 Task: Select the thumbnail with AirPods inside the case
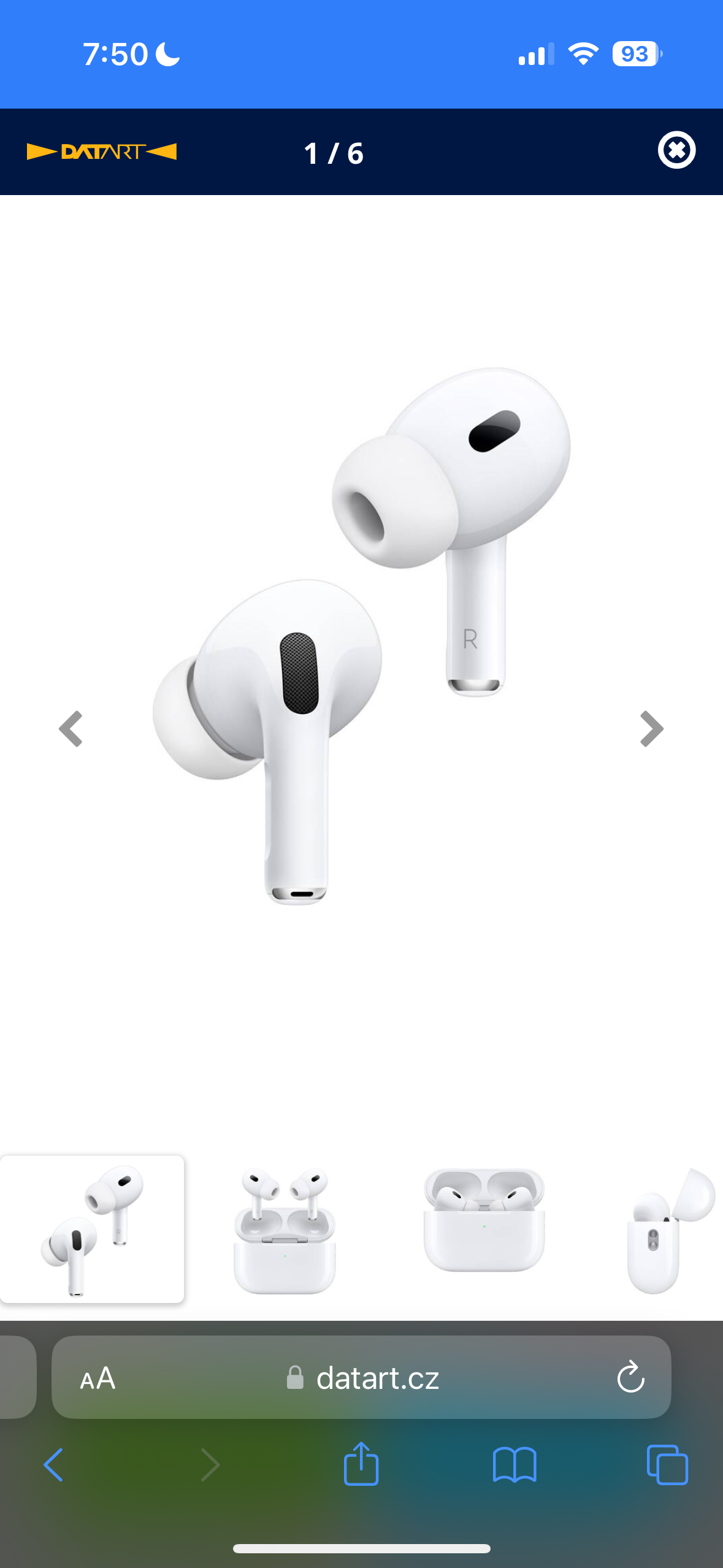(x=484, y=1221)
